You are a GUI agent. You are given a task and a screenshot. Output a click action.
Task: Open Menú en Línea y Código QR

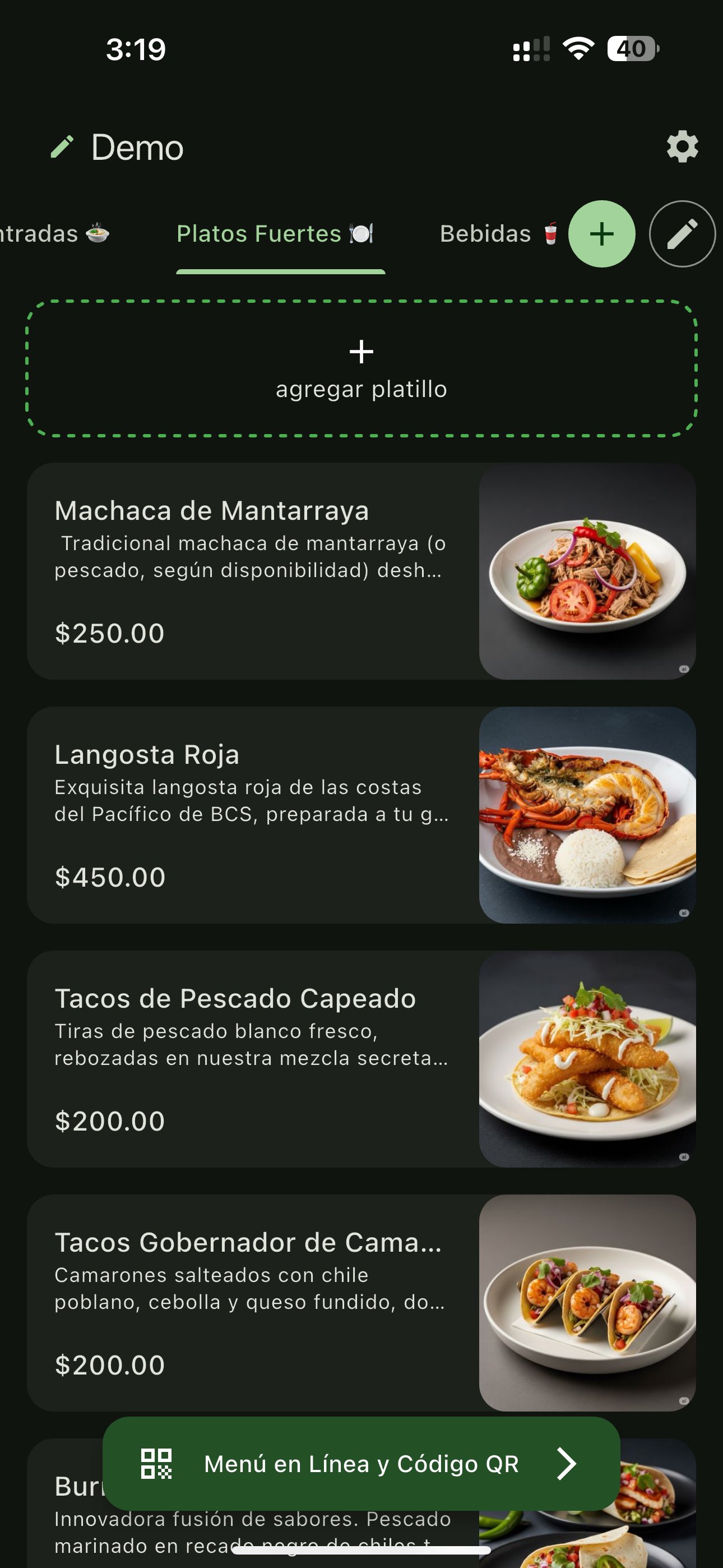[x=361, y=1463]
